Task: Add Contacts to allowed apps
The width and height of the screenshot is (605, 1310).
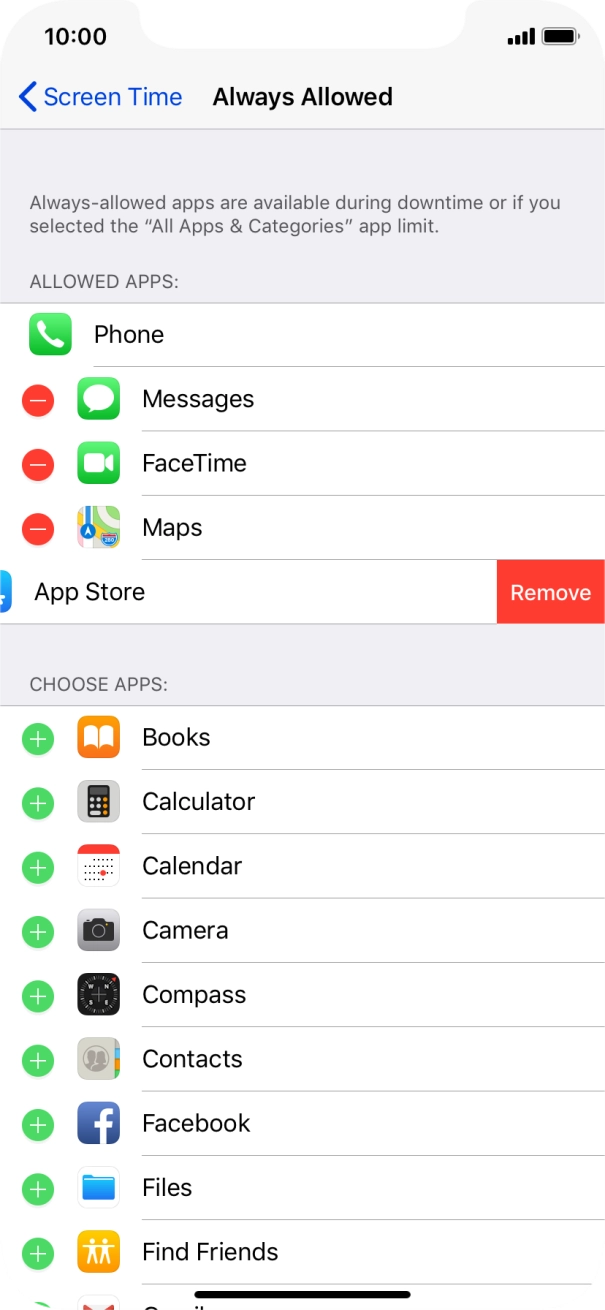Action: tap(38, 1060)
